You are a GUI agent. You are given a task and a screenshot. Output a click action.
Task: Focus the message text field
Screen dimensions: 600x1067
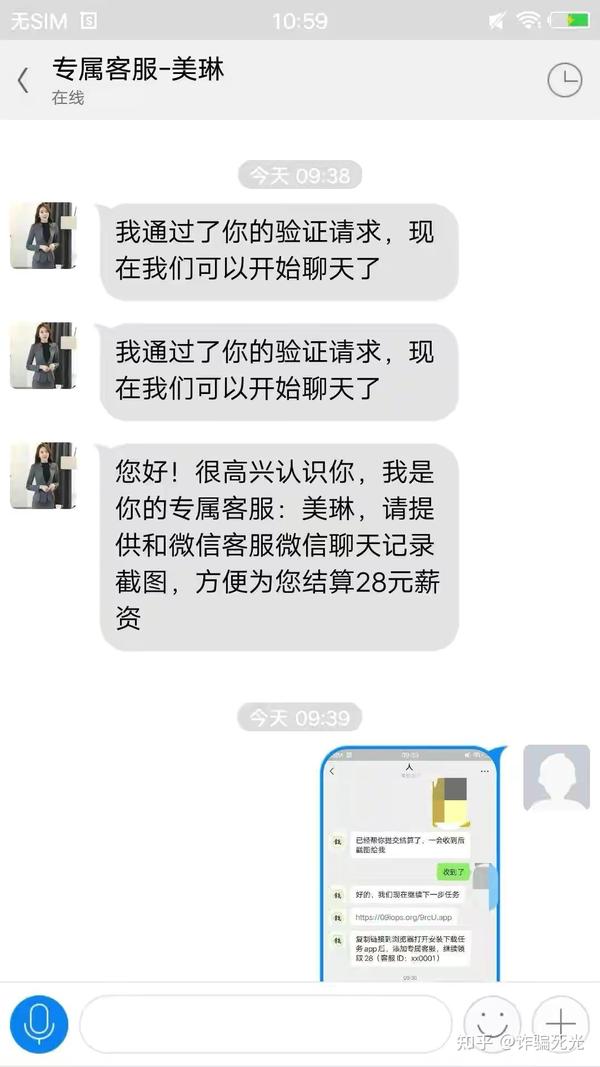pos(266,1024)
